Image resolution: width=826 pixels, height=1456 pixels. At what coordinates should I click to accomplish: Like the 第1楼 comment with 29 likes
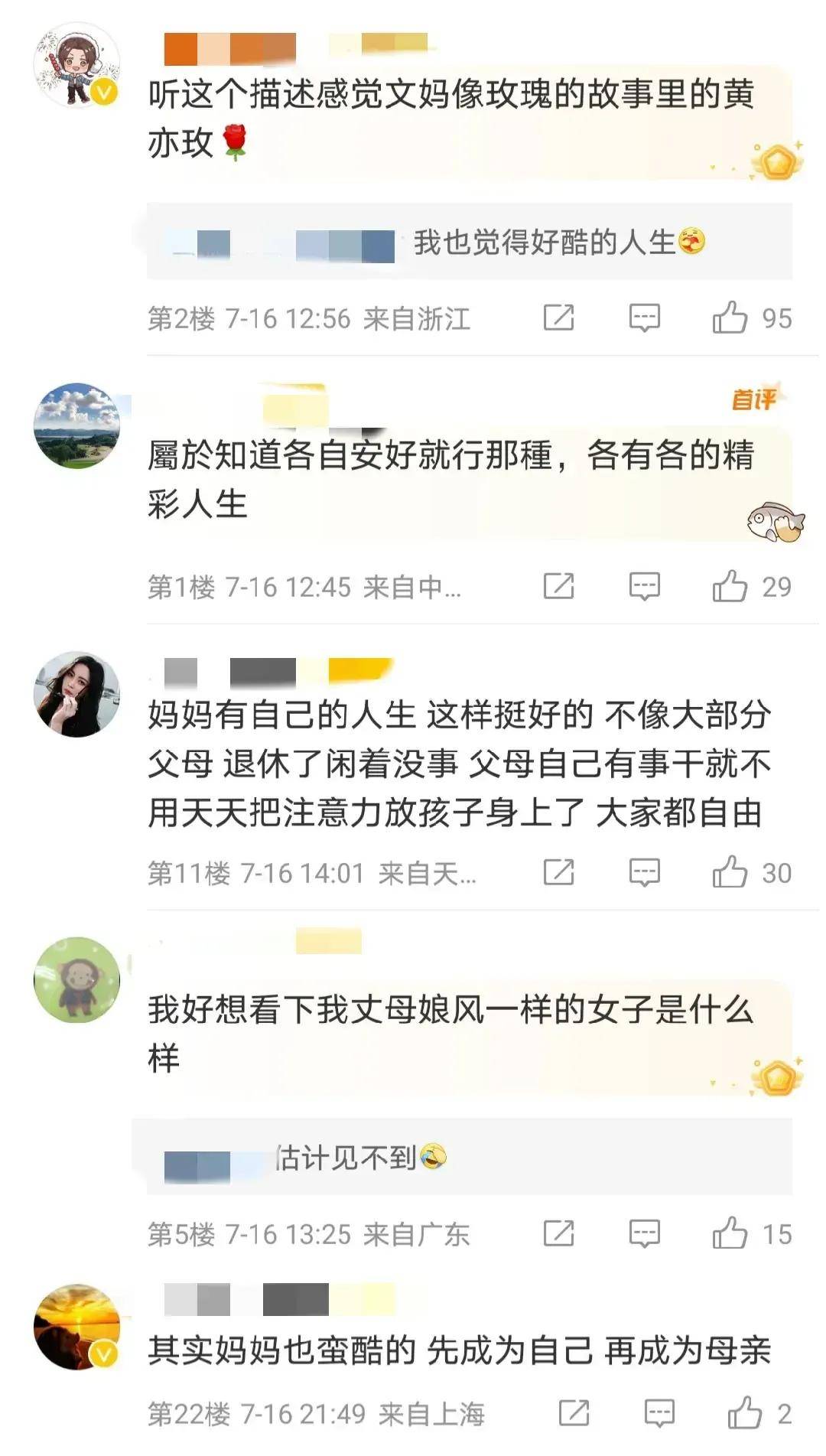tap(730, 587)
